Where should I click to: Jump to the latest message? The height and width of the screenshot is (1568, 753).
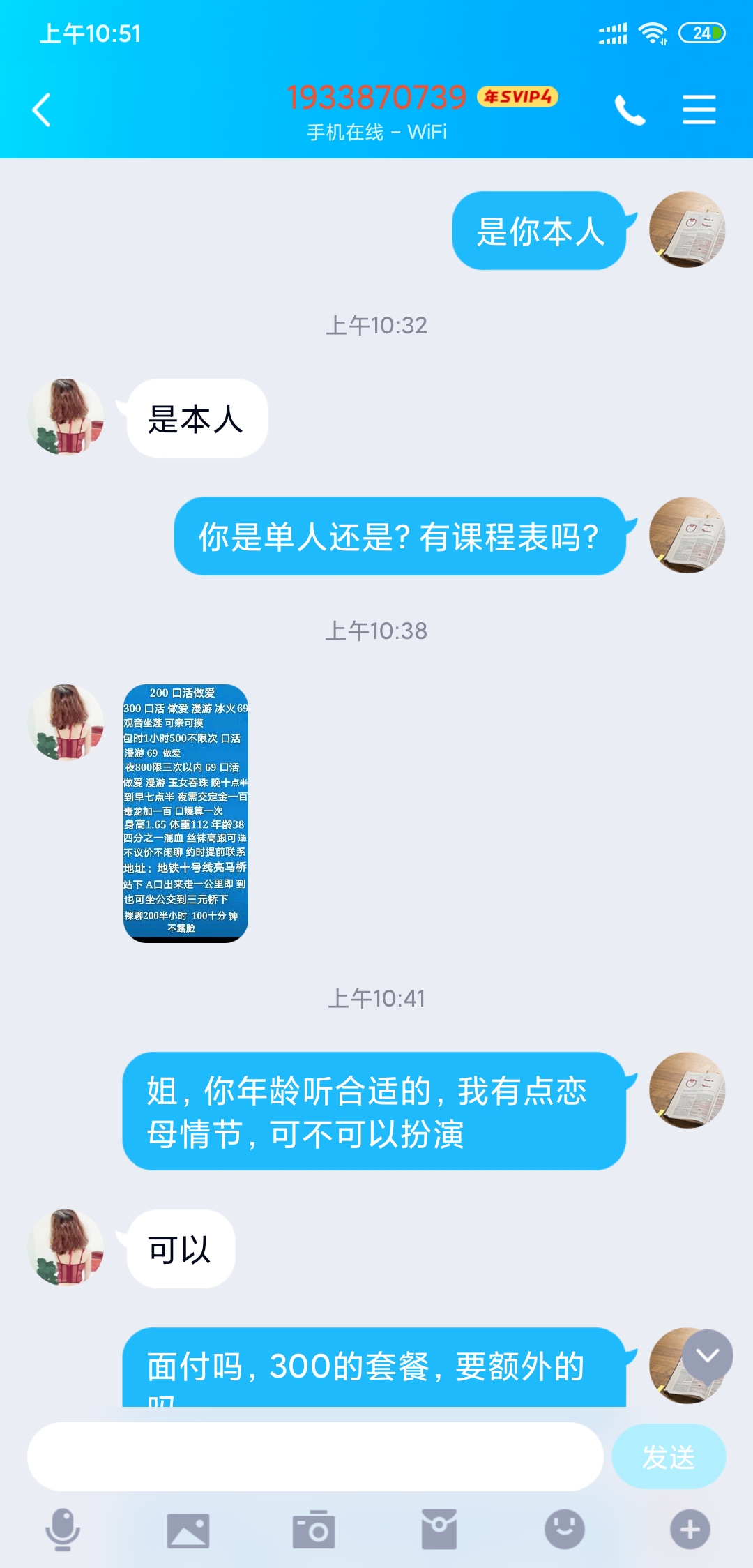click(x=707, y=1355)
